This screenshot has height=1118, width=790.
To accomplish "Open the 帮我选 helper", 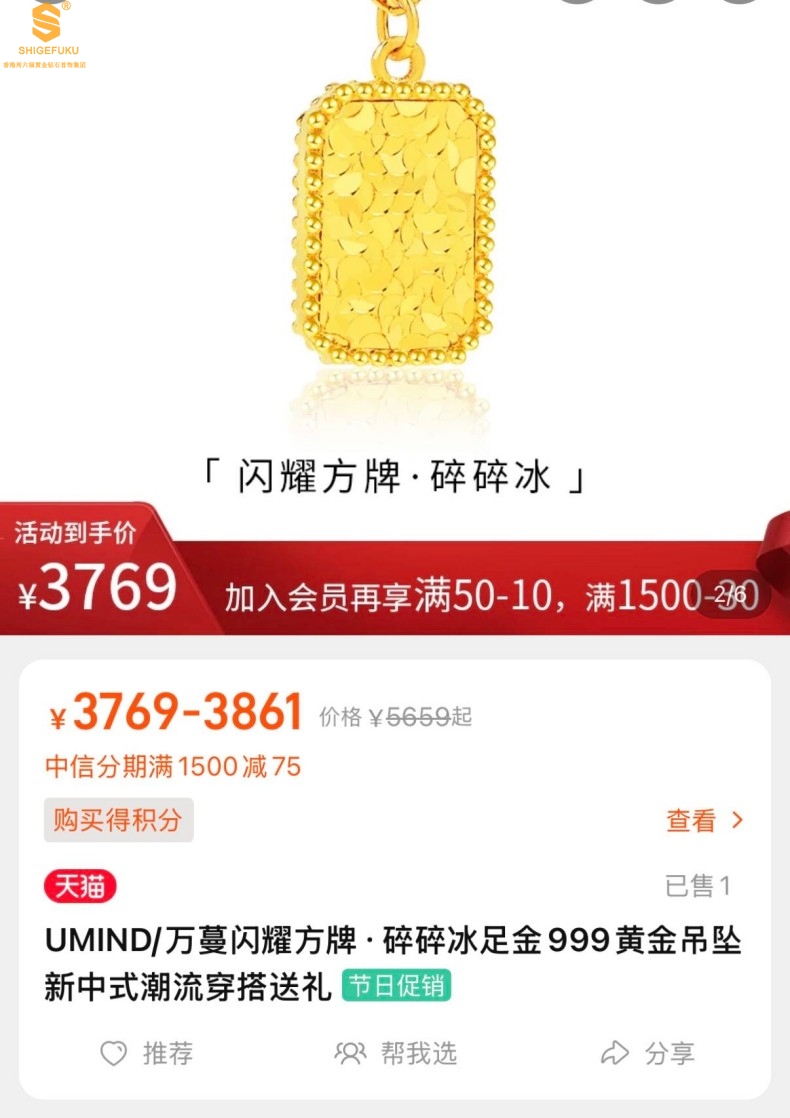I will tap(395, 1053).
